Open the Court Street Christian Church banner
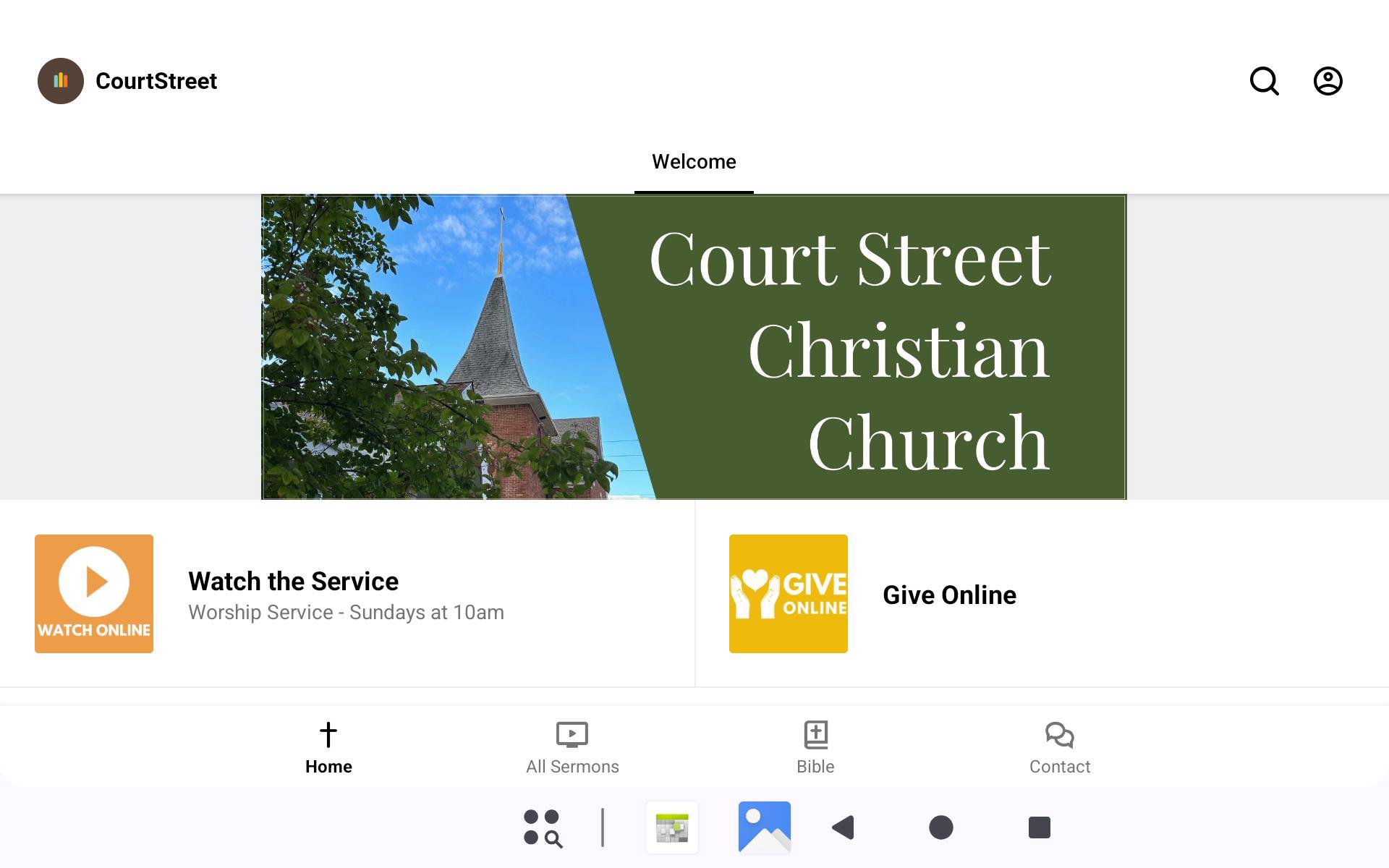Screen dimensions: 1389x868 (694, 347)
